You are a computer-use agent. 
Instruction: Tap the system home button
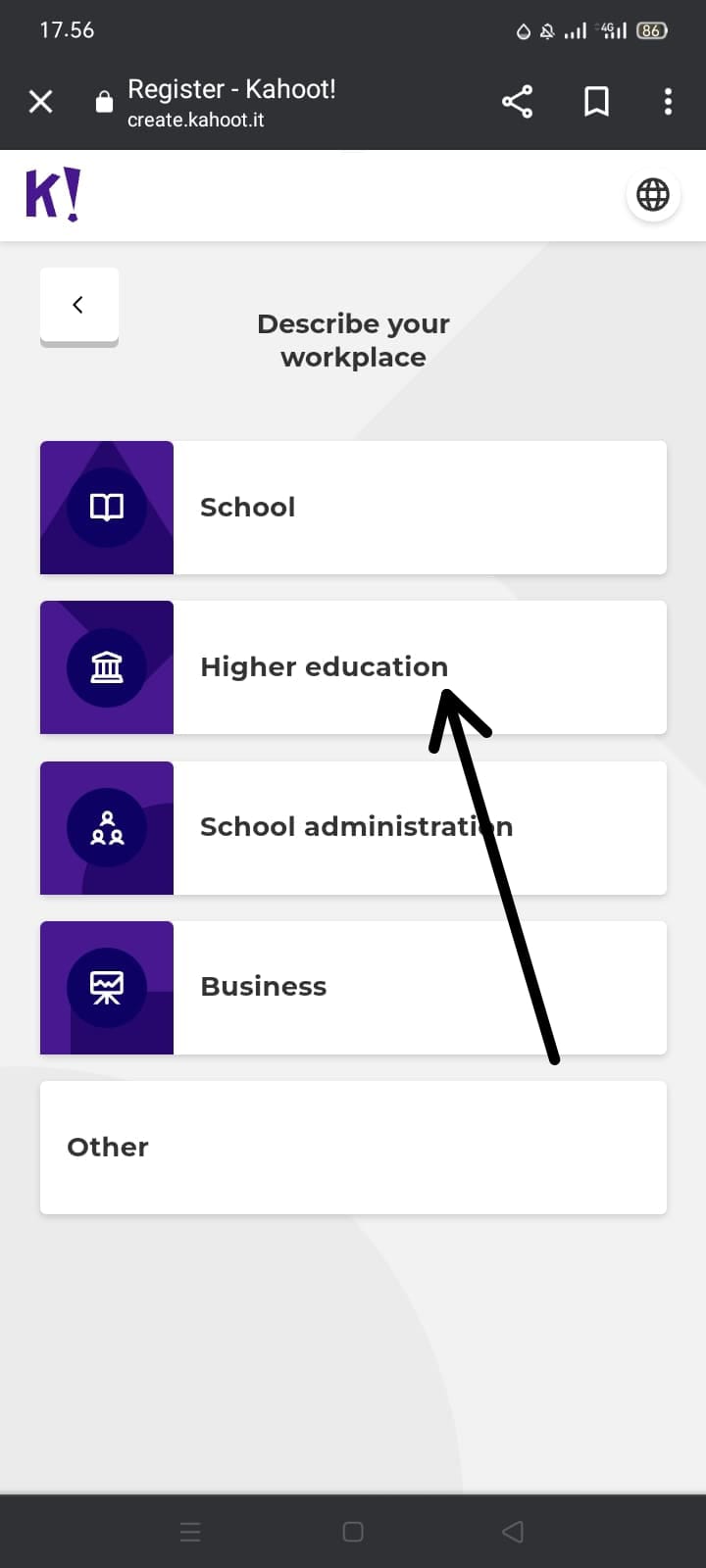tap(353, 1532)
